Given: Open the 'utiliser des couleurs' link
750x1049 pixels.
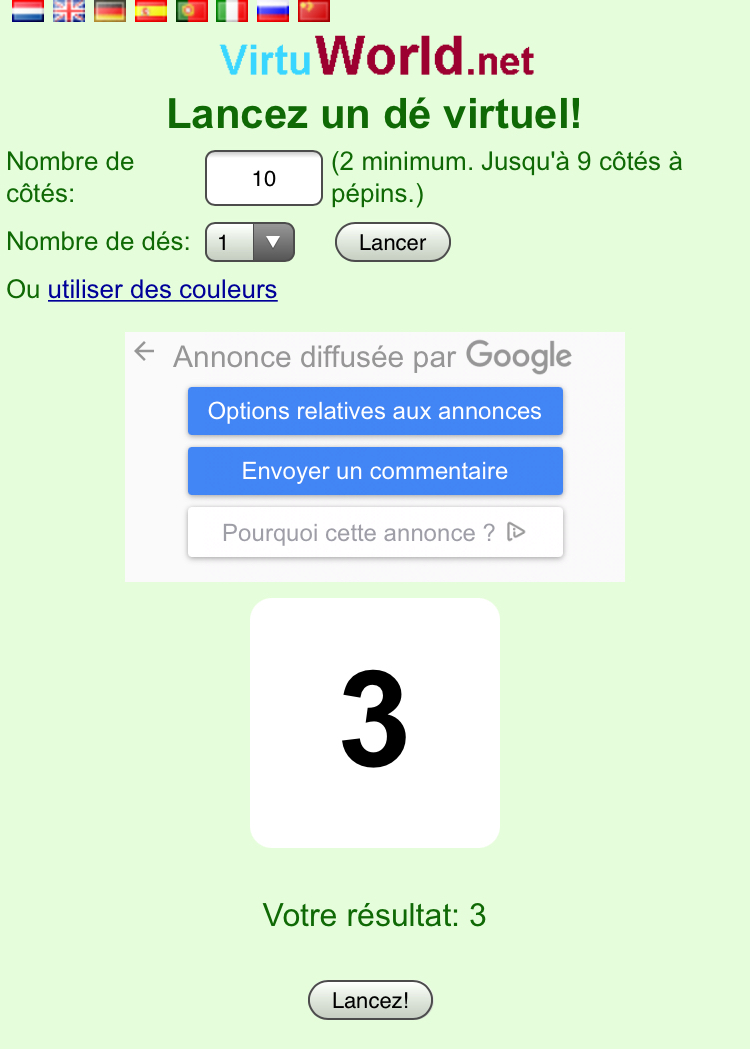Looking at the screenshot, I should [162, 290].
